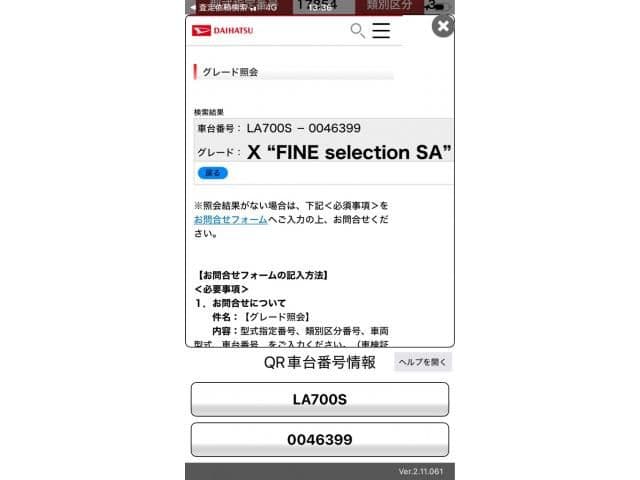Open the Daihatsu hamburger menu
Screen dimensions: 640x480
381,31
